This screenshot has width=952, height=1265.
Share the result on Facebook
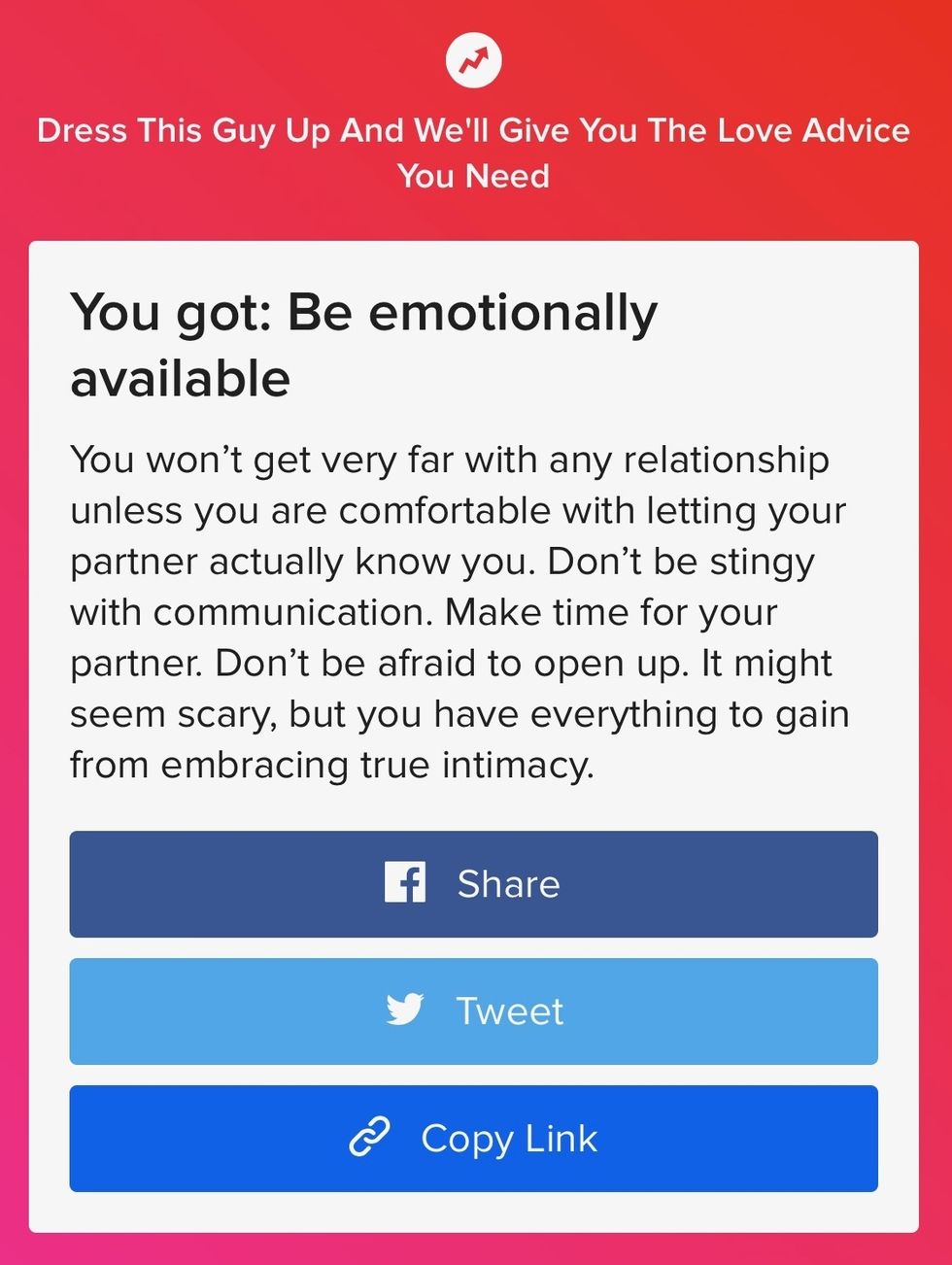click(473, 884)
